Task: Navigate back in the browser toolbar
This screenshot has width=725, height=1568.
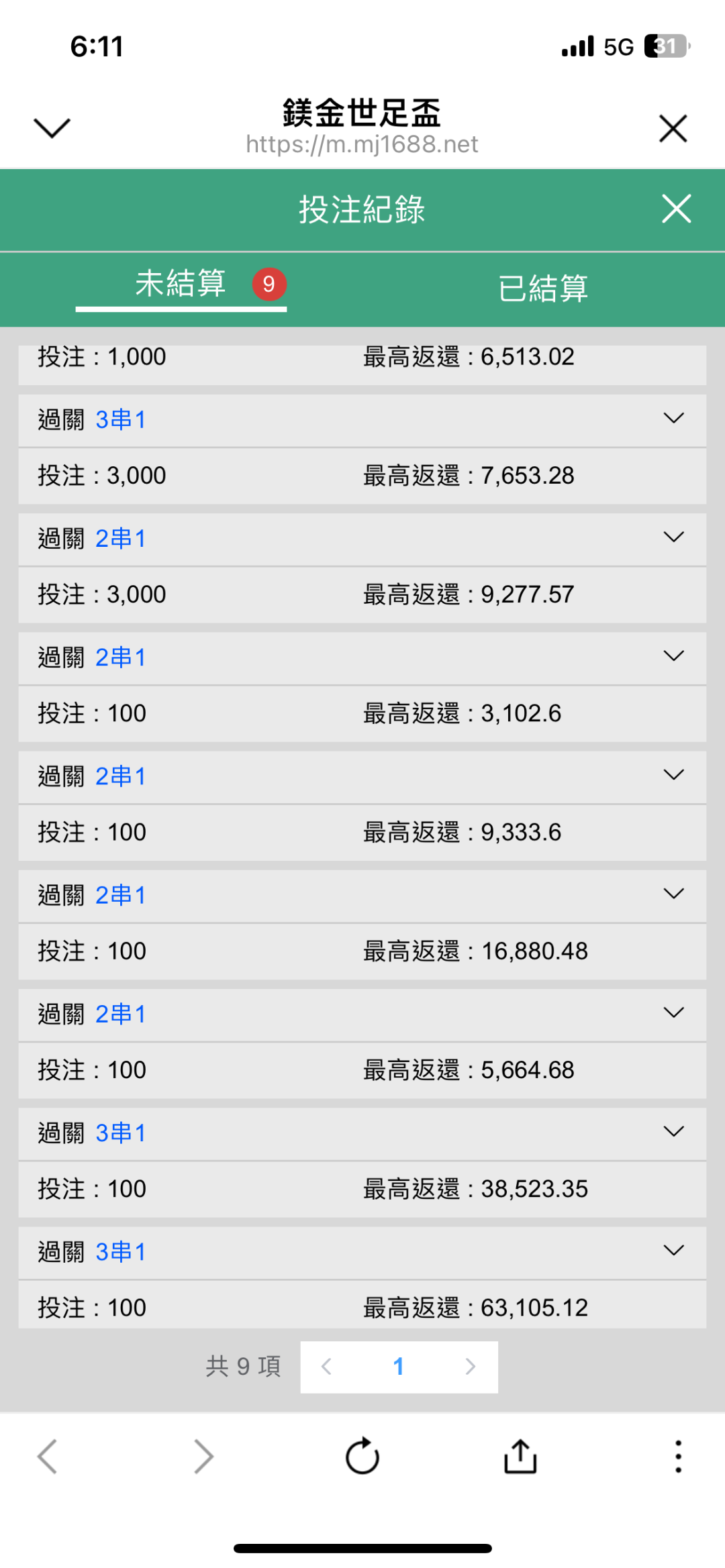Action: (x=47, y=1457)
